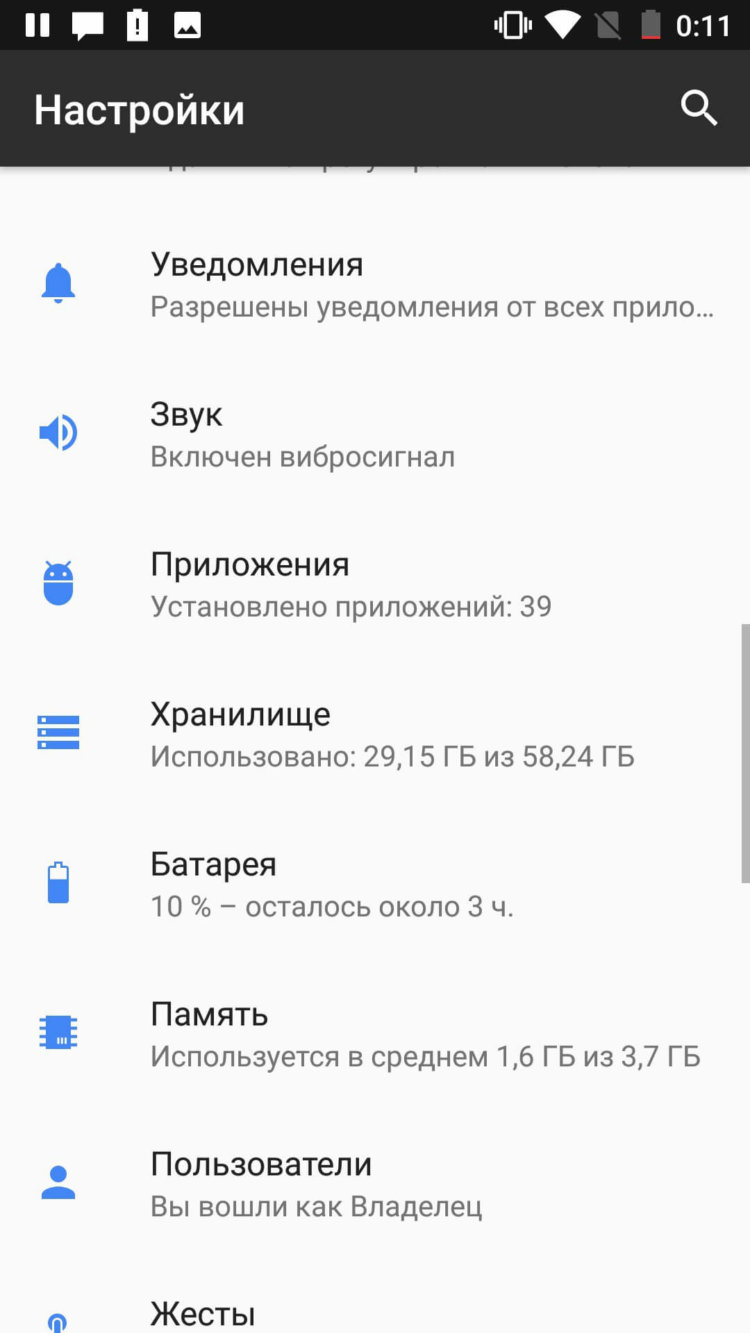Click the memory chip icon for Память

tap(58, 1031)
